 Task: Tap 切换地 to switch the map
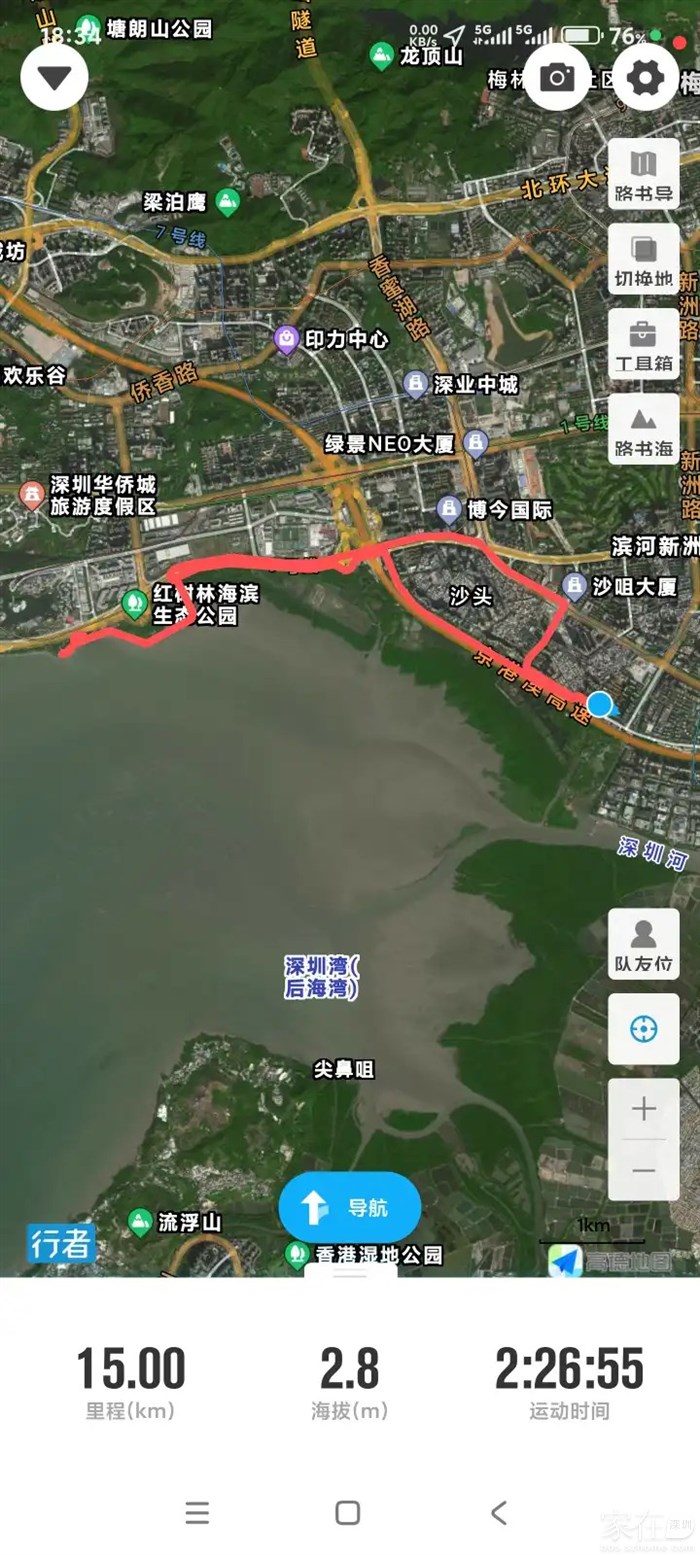point(643,259)
